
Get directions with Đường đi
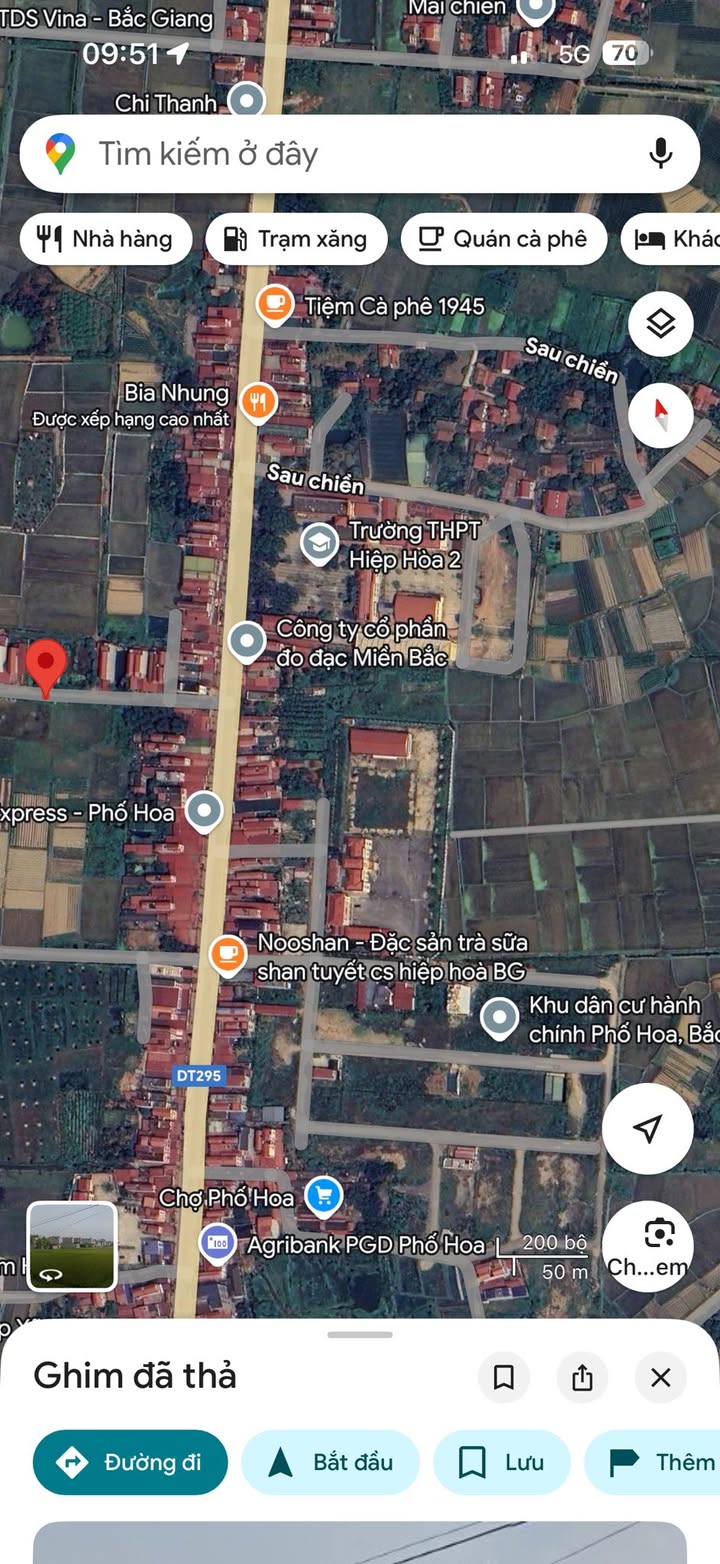pyautogui.click(x=130, y=1462)
